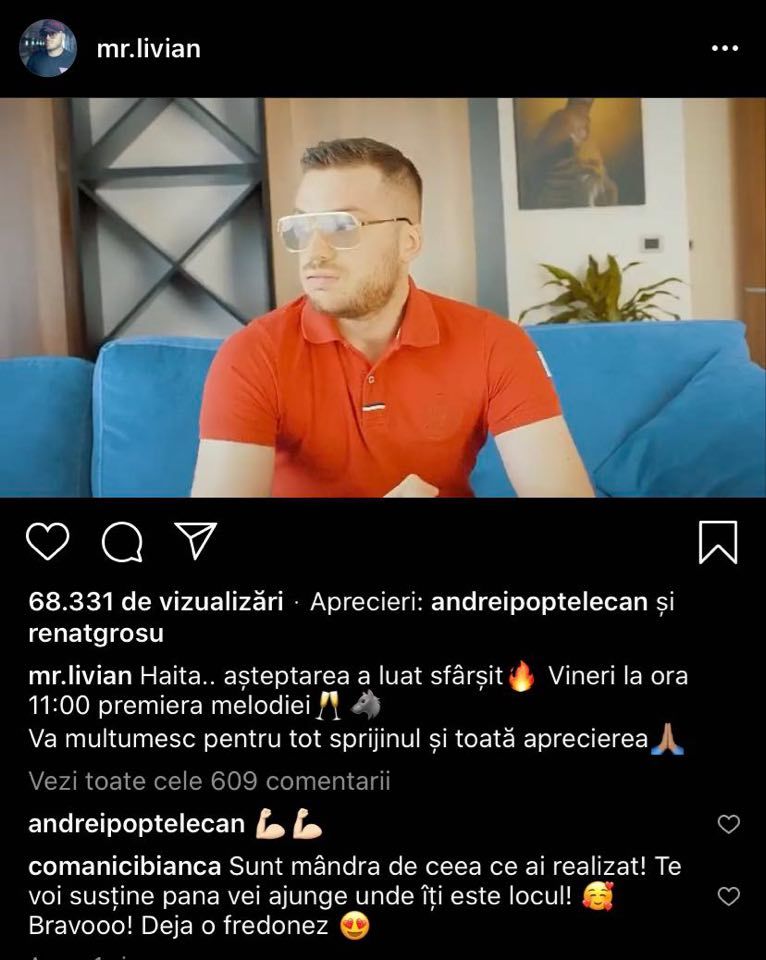Like comanicibianca's comment

(x=729, y=896)
